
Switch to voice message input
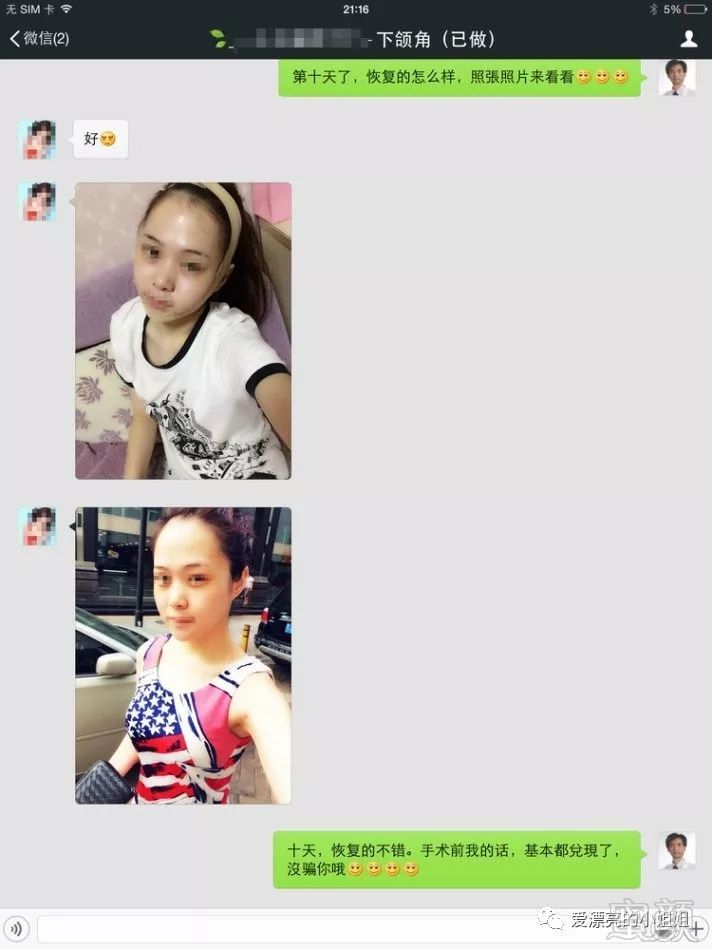[16, 929]
